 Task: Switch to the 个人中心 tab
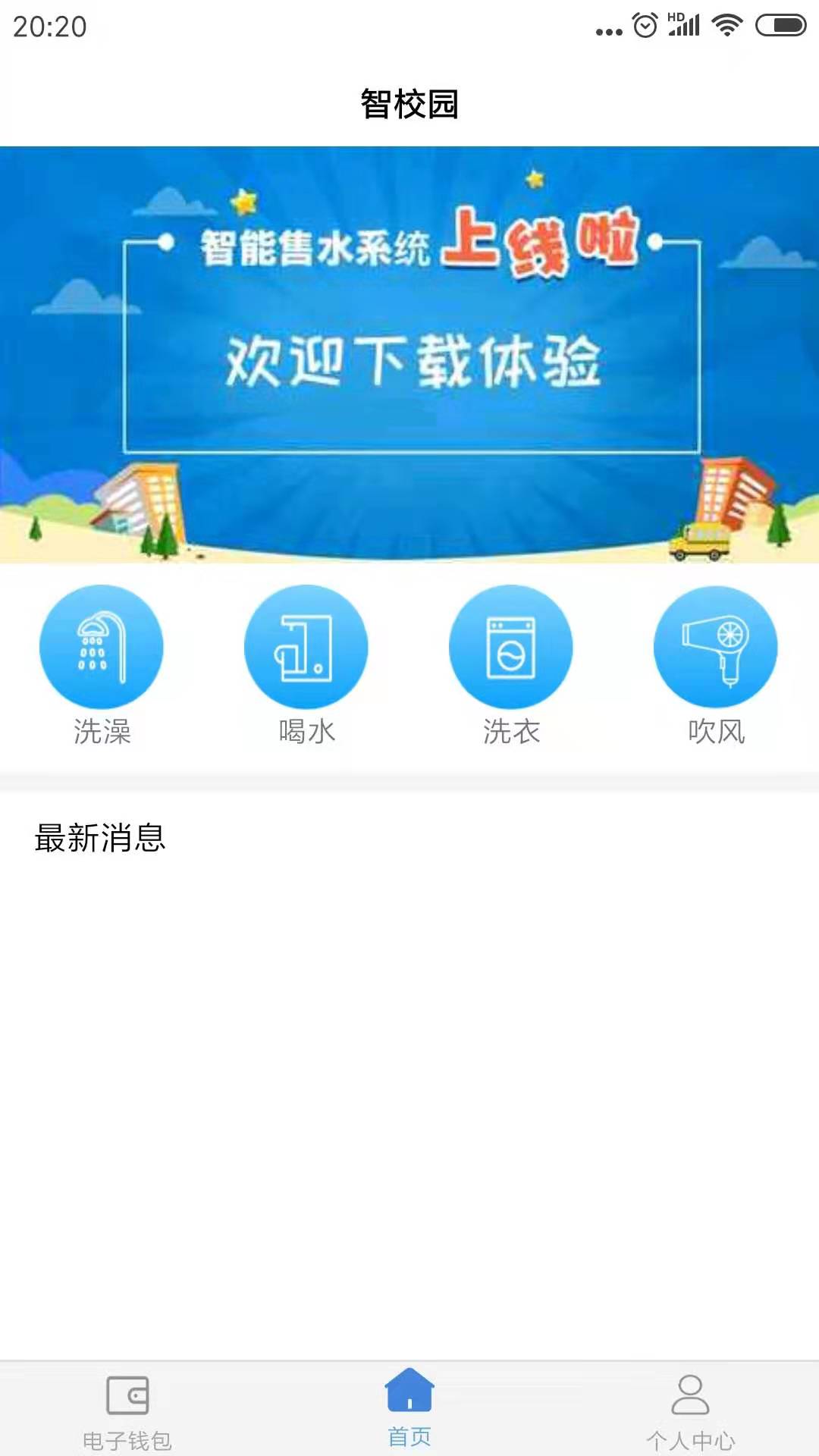689,1439
